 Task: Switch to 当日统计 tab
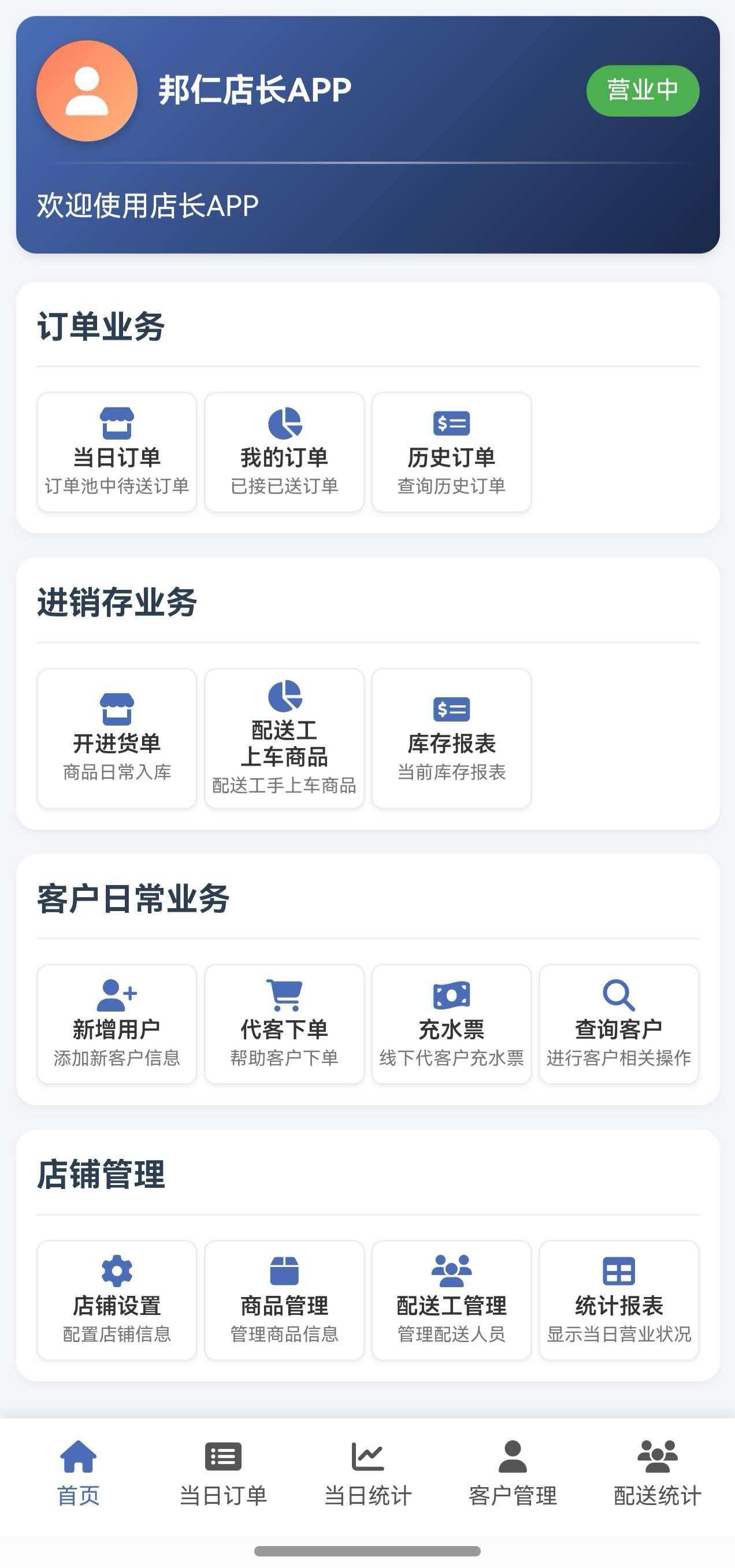[368, 1472]
